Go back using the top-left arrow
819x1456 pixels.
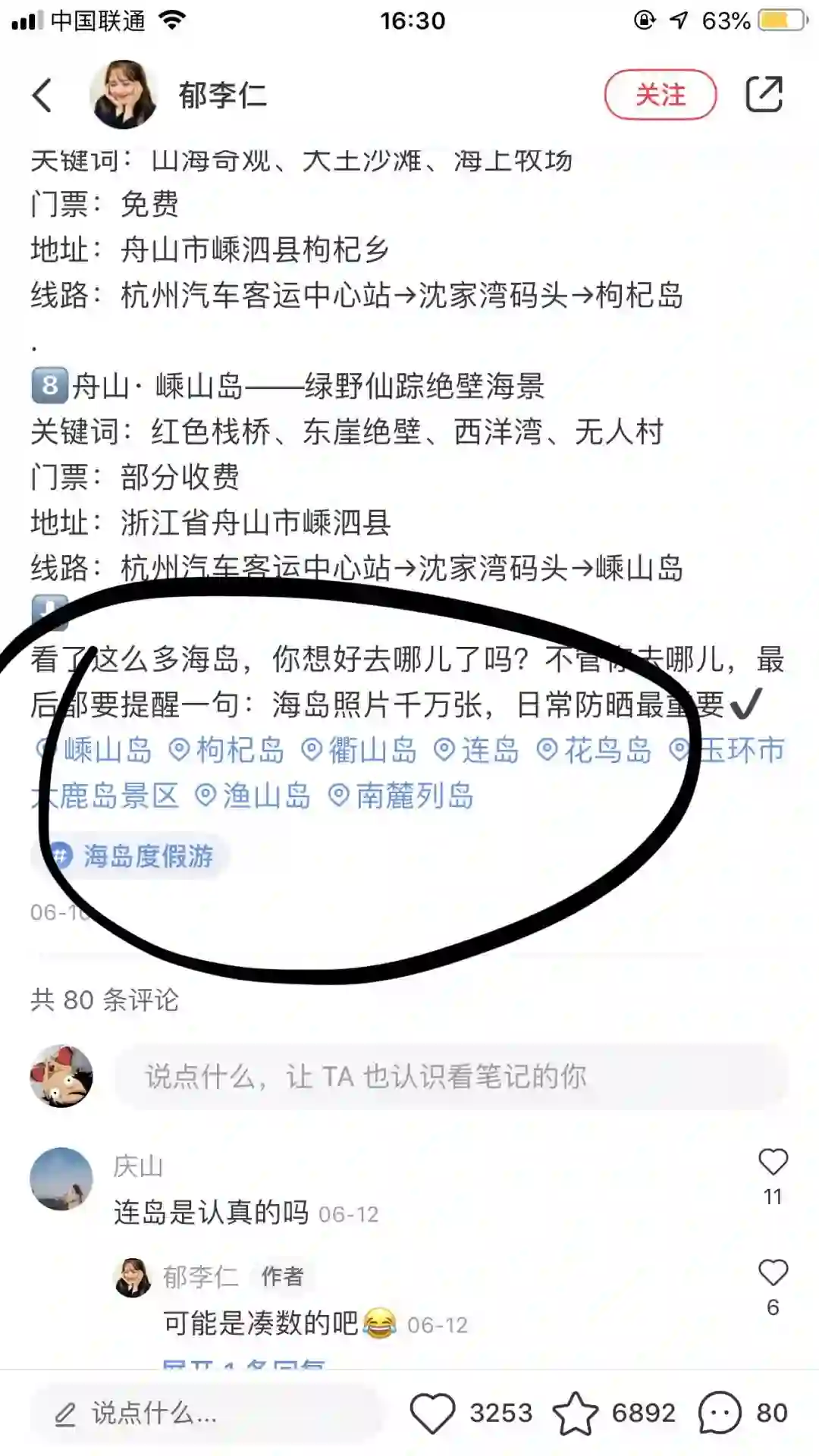(42, 96)
